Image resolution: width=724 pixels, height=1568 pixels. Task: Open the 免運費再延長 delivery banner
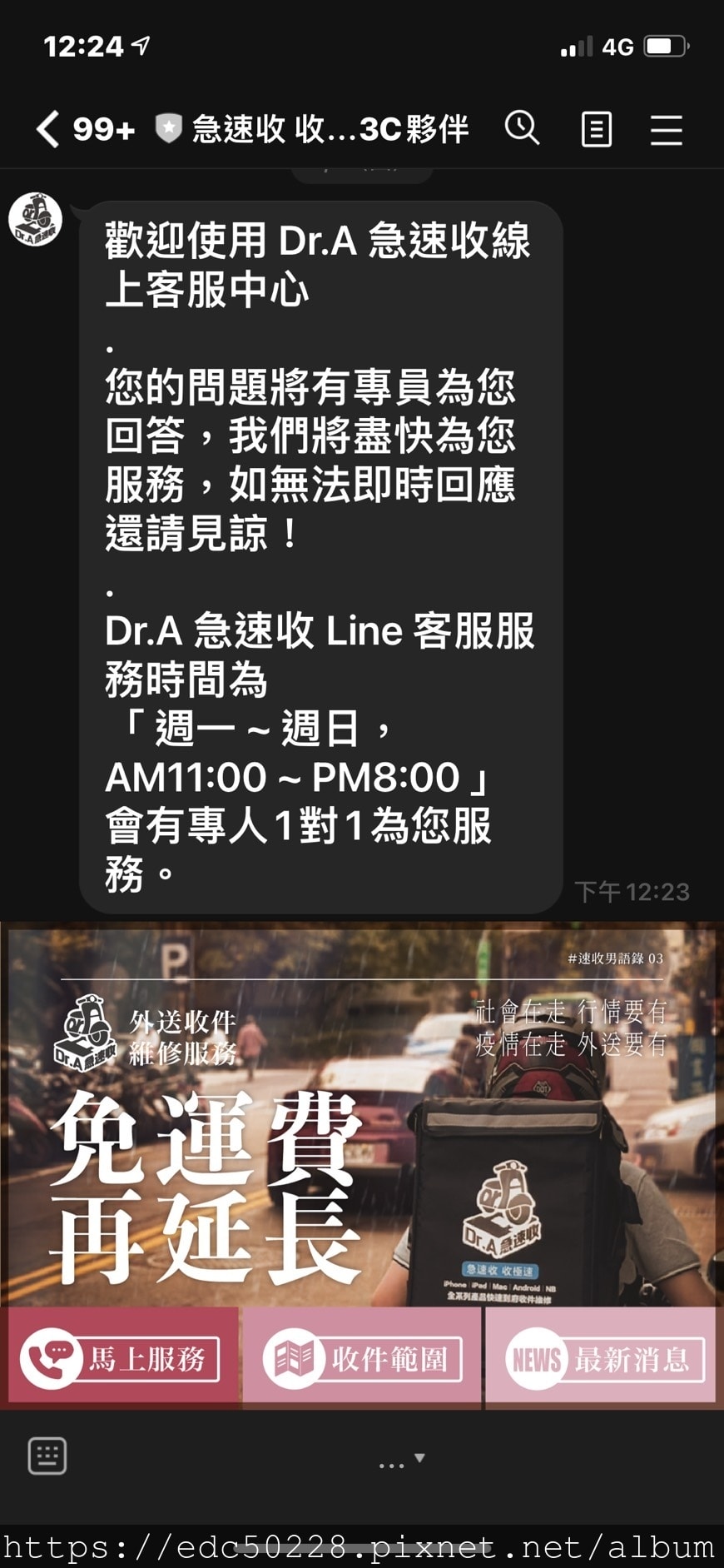coord(362,1116)
